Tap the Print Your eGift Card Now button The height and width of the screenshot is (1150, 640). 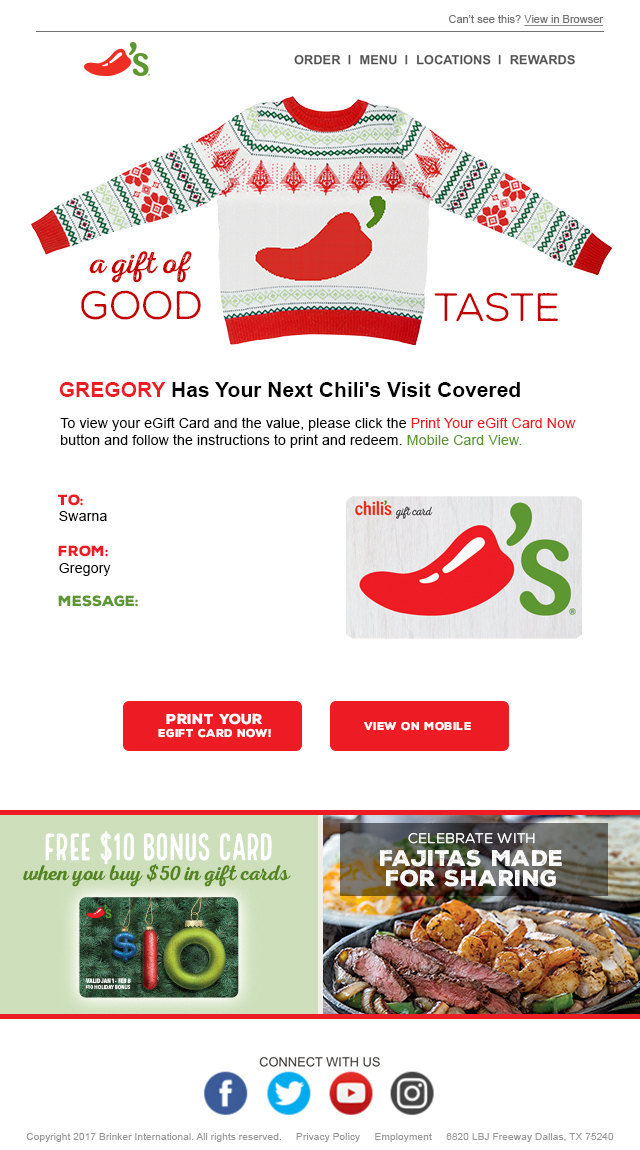click(212, 726)
